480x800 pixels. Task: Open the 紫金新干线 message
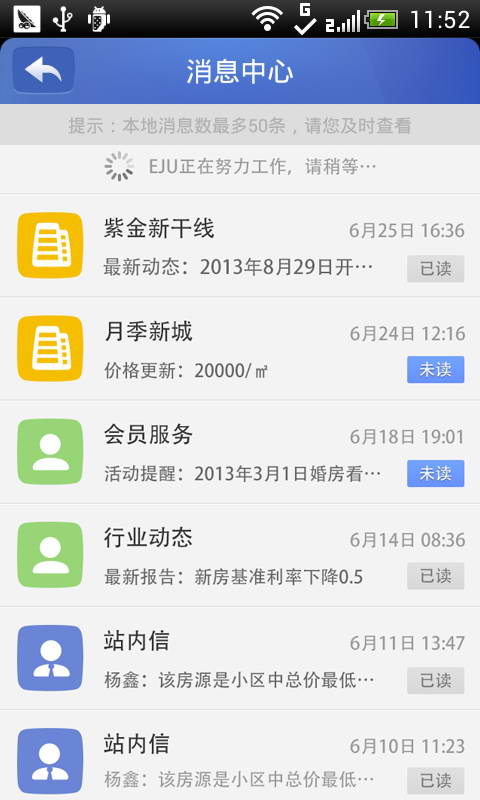point(240,245)
